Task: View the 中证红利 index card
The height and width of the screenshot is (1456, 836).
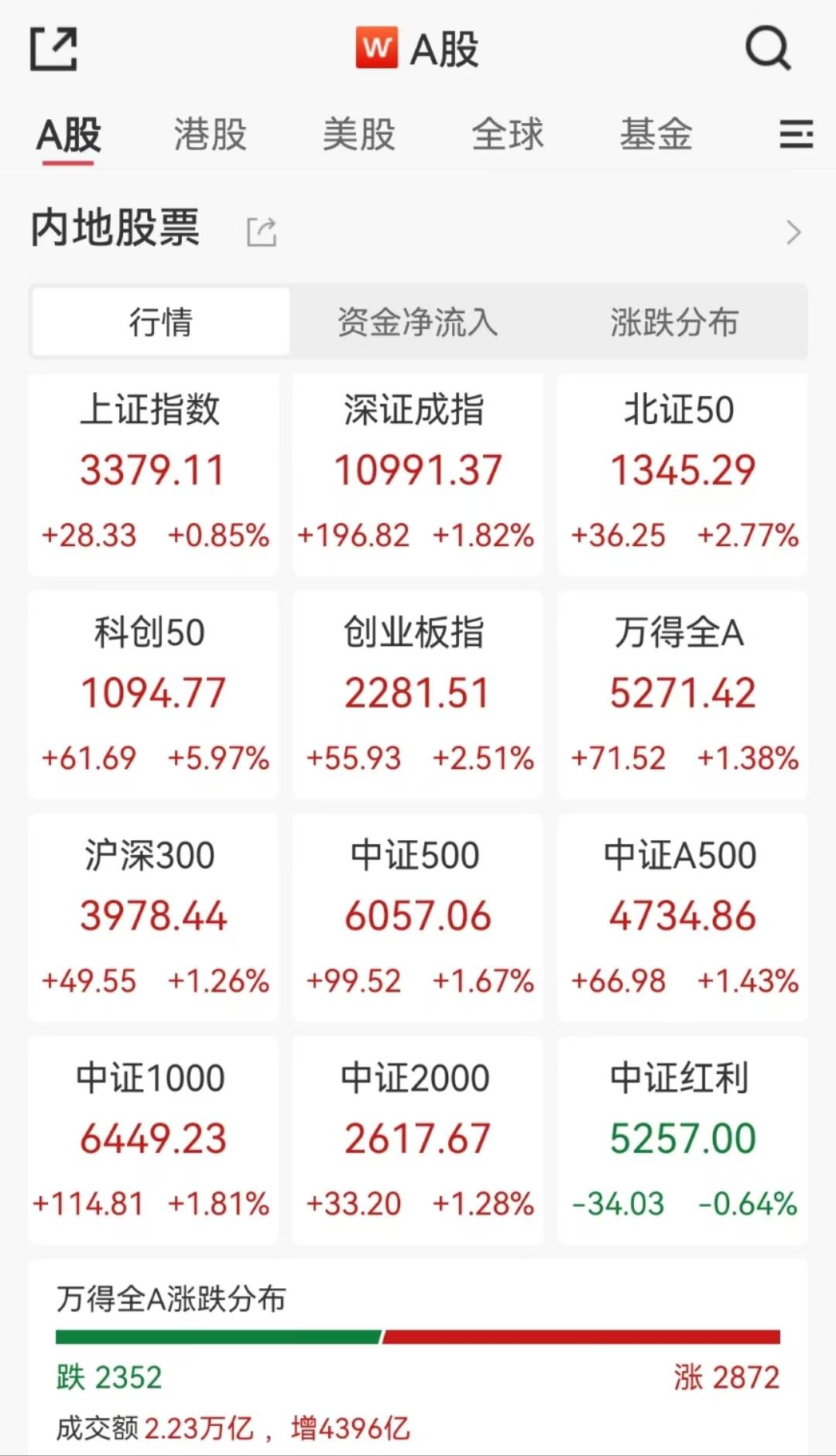Action: tap(682, 1140)
